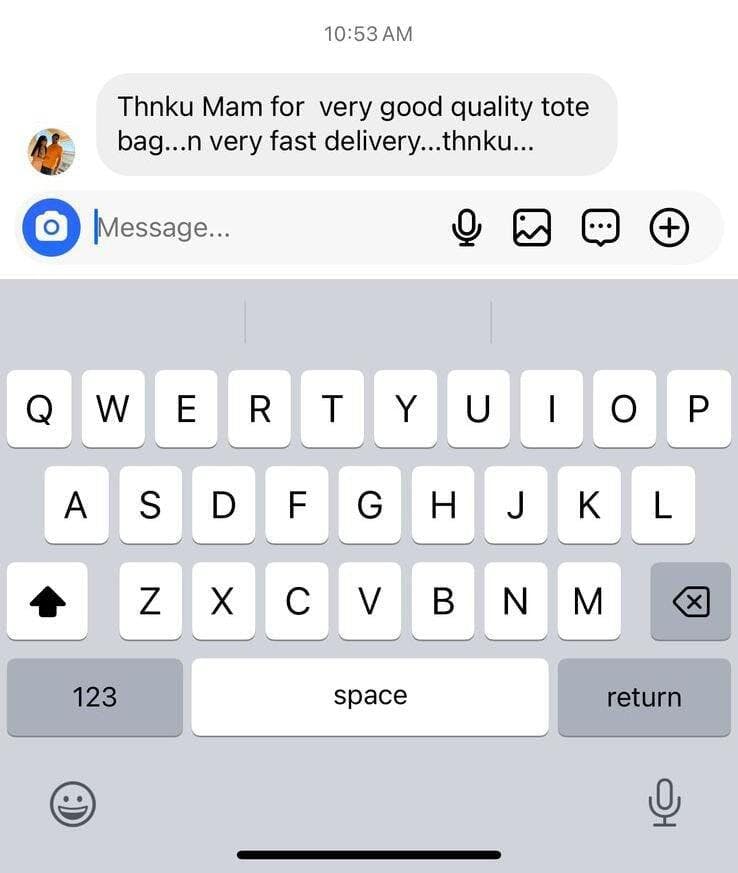Viewport: 738px width, 873px height.
Task: Start keyboard dictation with the bottom microphone
Action: tap(664, 802)
